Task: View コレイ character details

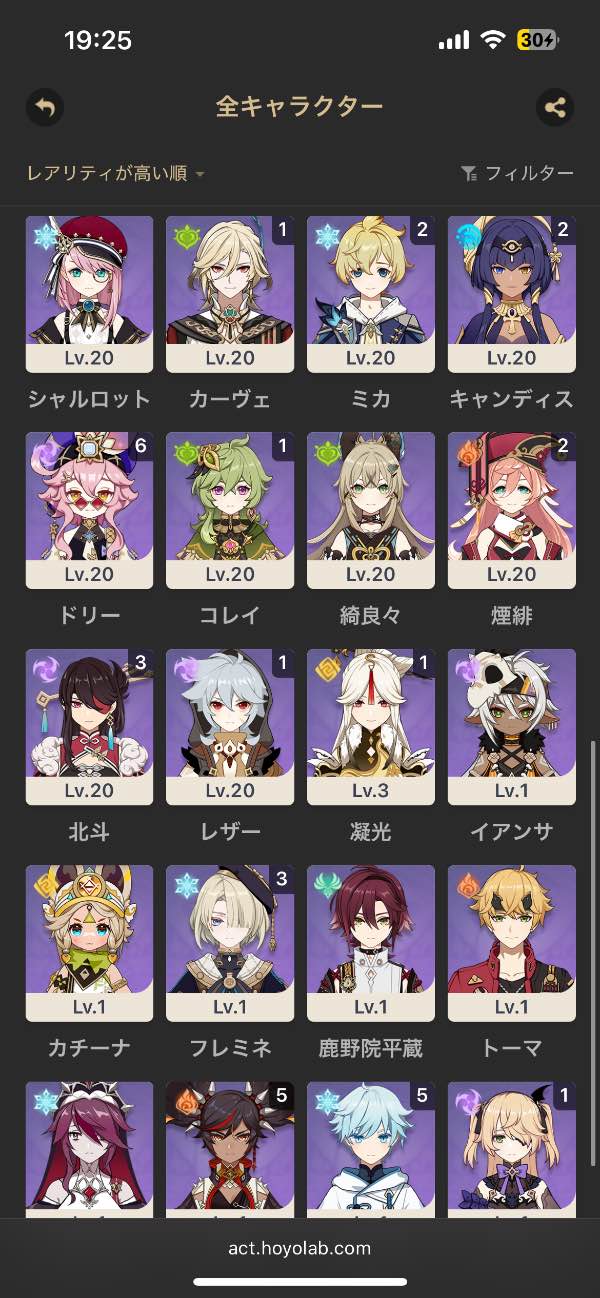Action: pos(230,511)
